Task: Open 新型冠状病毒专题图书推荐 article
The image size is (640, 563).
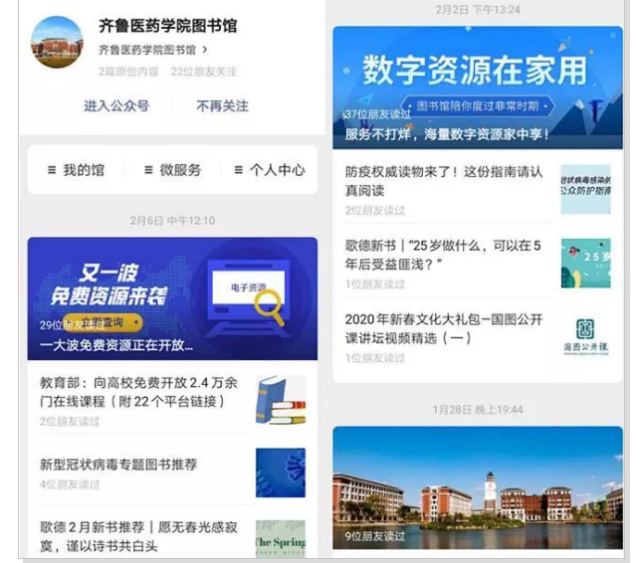Action: click(120, 465)
